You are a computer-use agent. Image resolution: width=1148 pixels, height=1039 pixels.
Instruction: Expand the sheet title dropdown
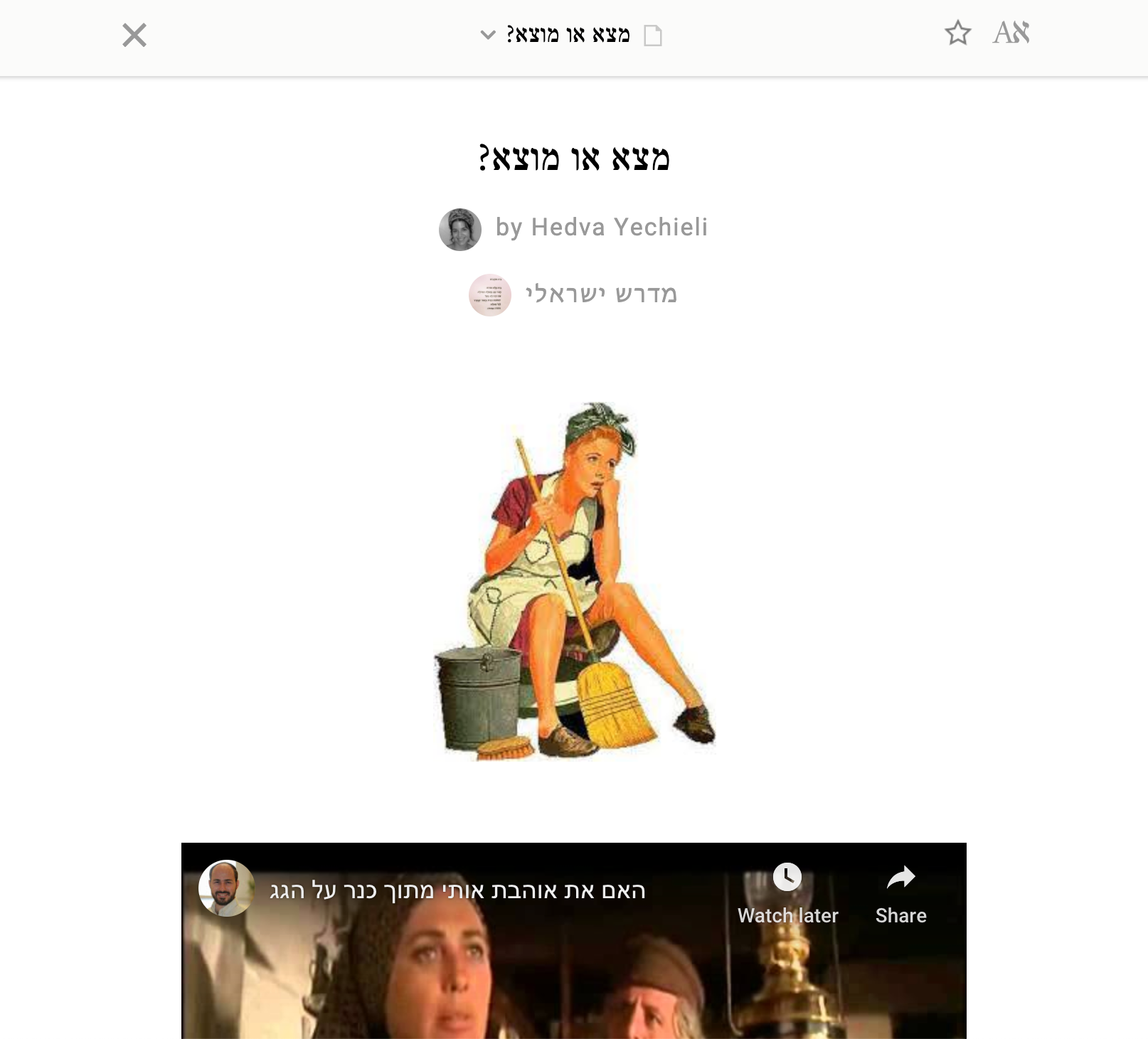click(488, 35)
